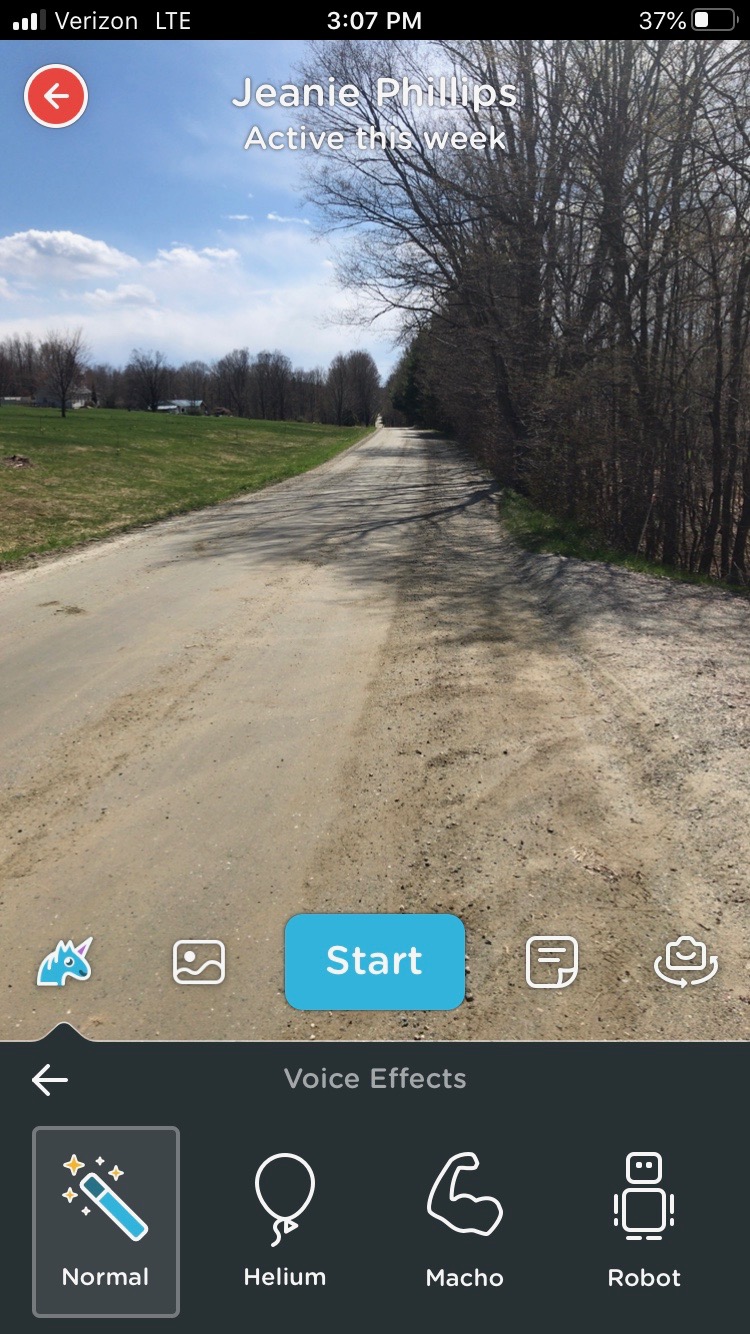
Task: Open the note sticker icon
Action: pyautogui.click(x=552, y=962)
